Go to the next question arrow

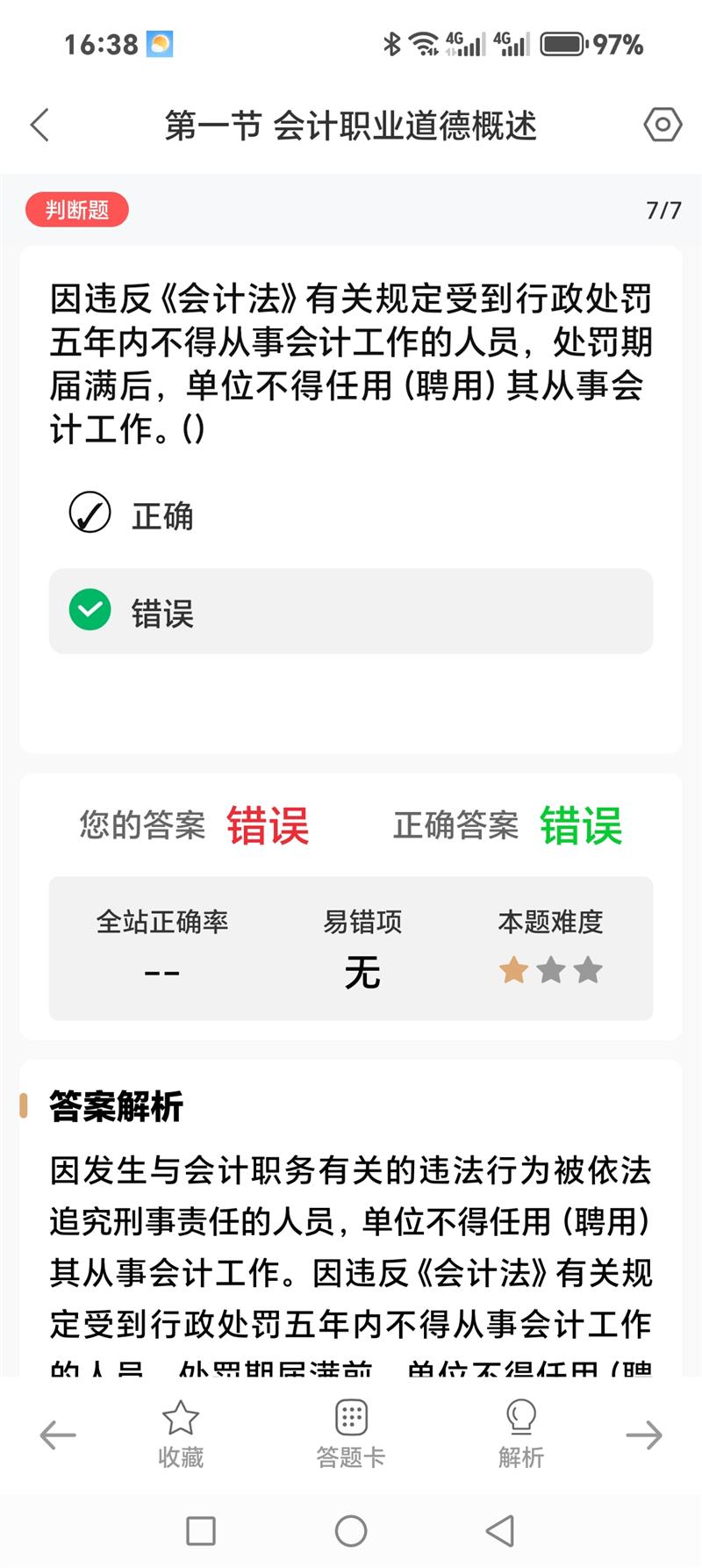click(x=643, y=1435)
